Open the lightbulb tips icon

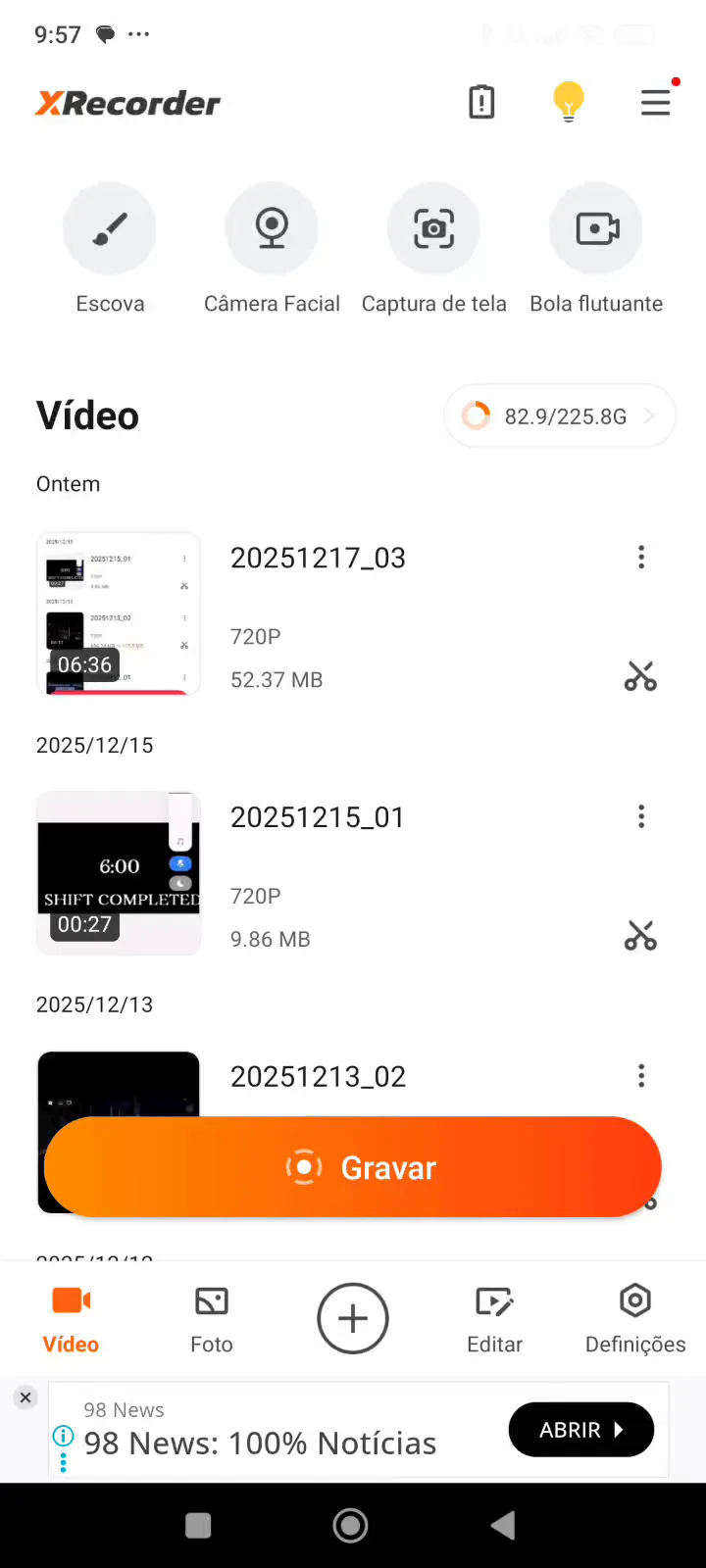pyautogui.click(x=569, y=102)
